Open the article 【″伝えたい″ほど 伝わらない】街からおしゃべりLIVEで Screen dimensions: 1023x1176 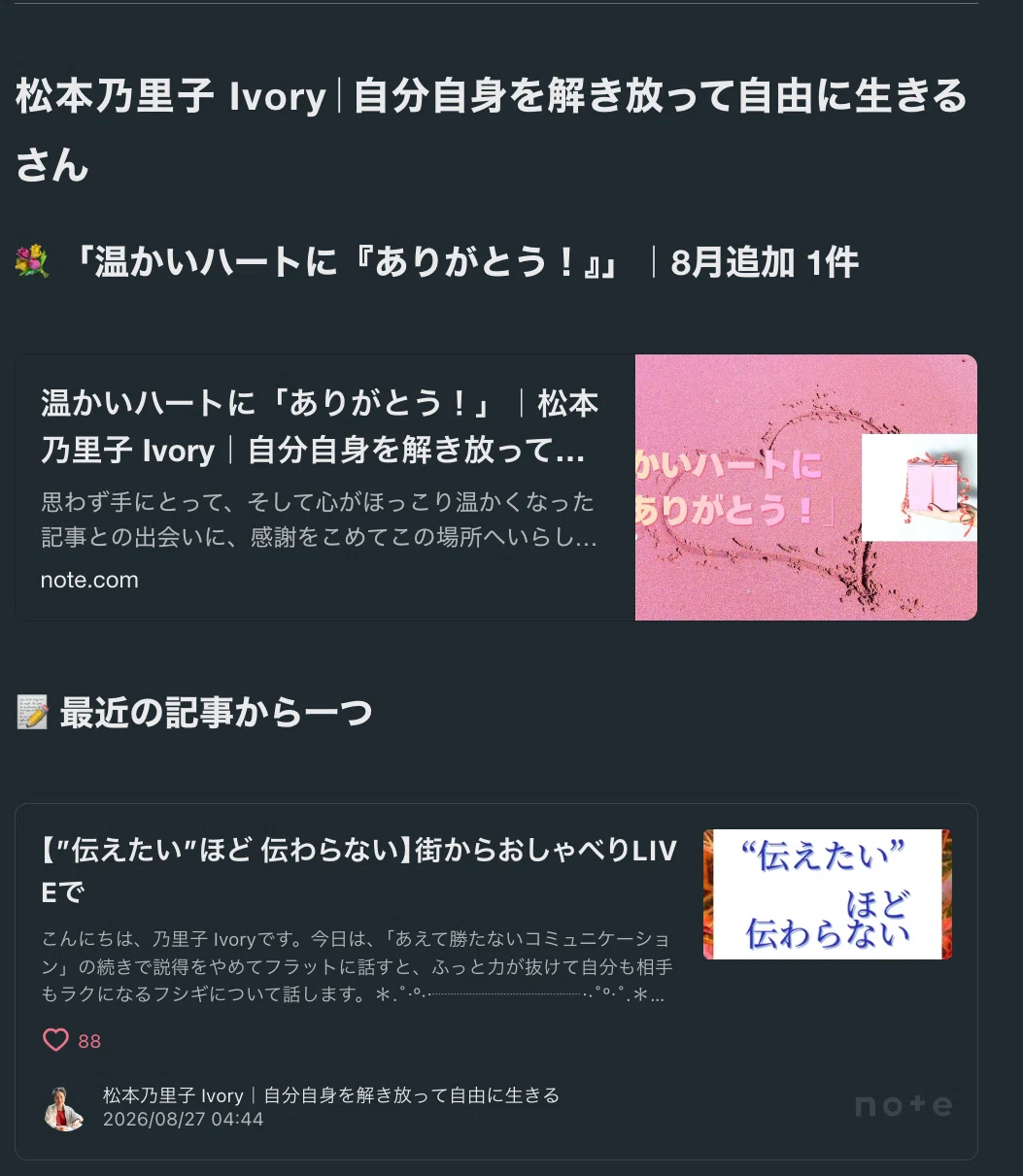(358, 870)
